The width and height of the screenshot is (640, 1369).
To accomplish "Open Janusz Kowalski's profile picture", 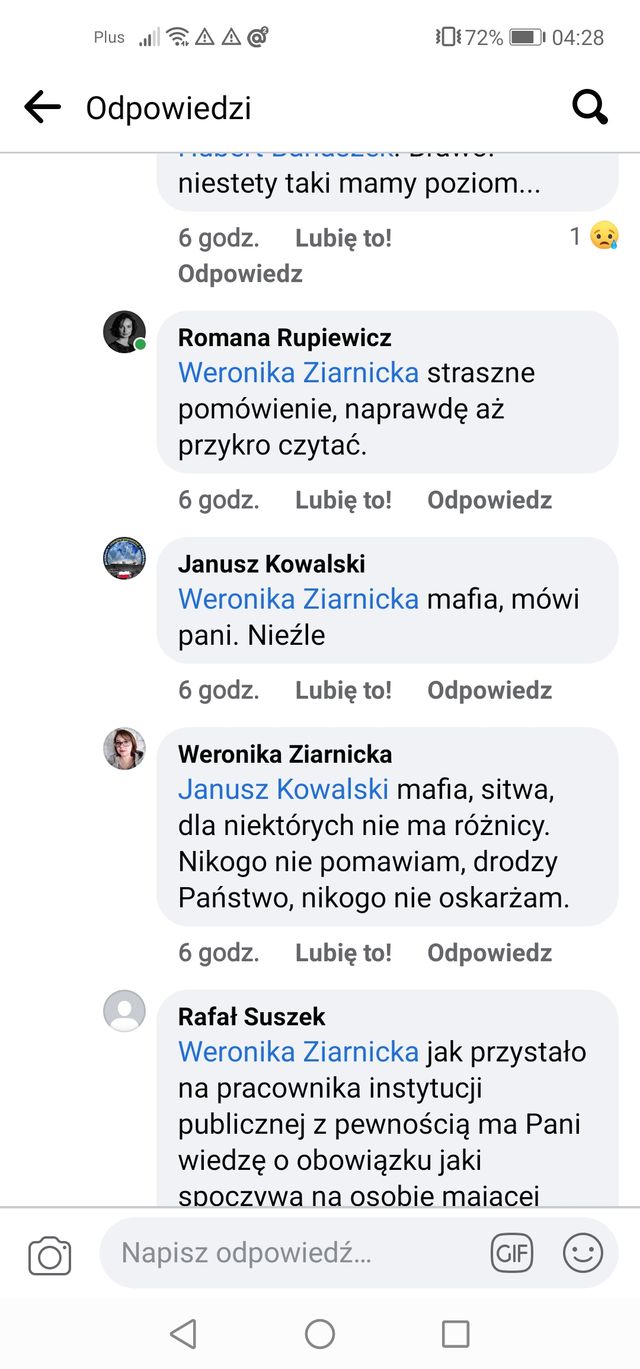I will point(125,558).
